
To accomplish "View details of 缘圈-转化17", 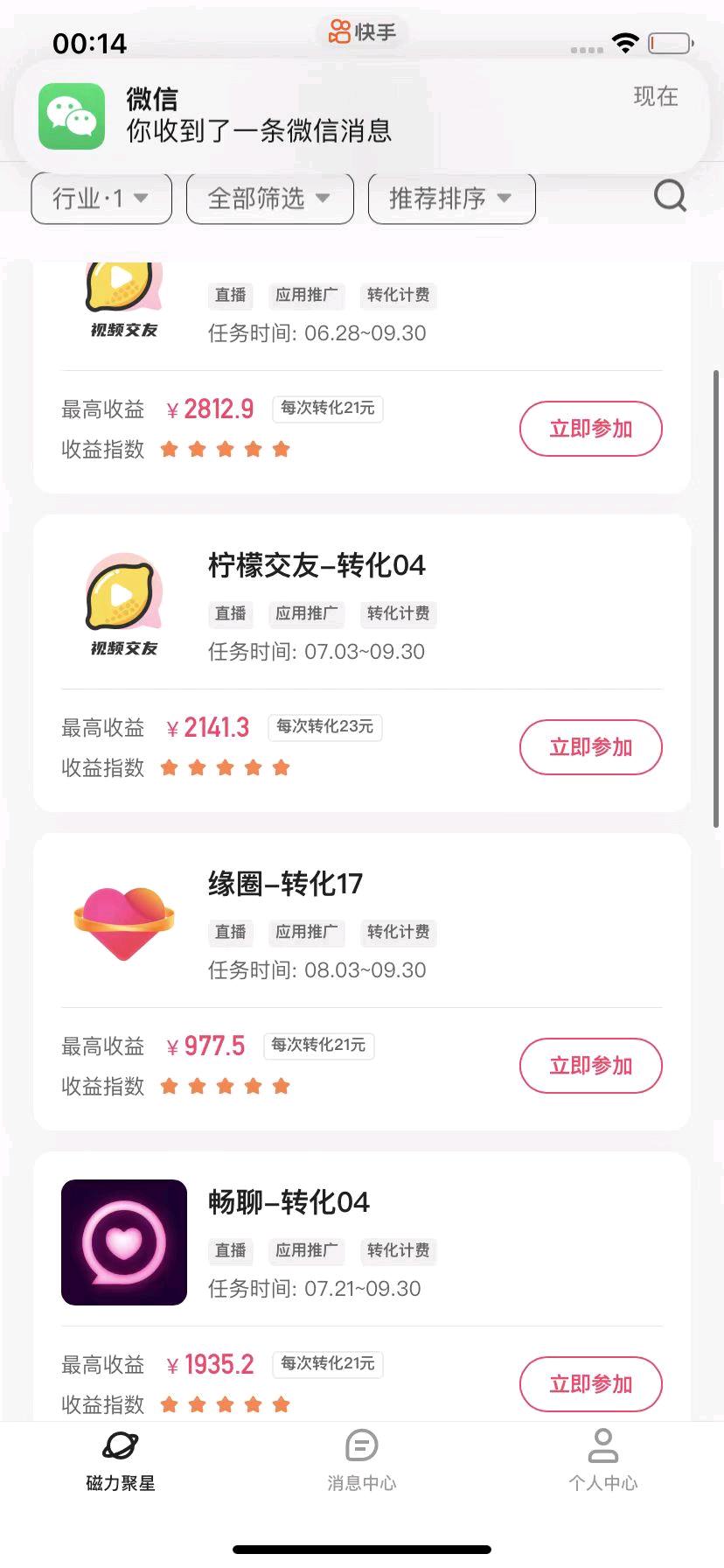I will tap(285, 884).
